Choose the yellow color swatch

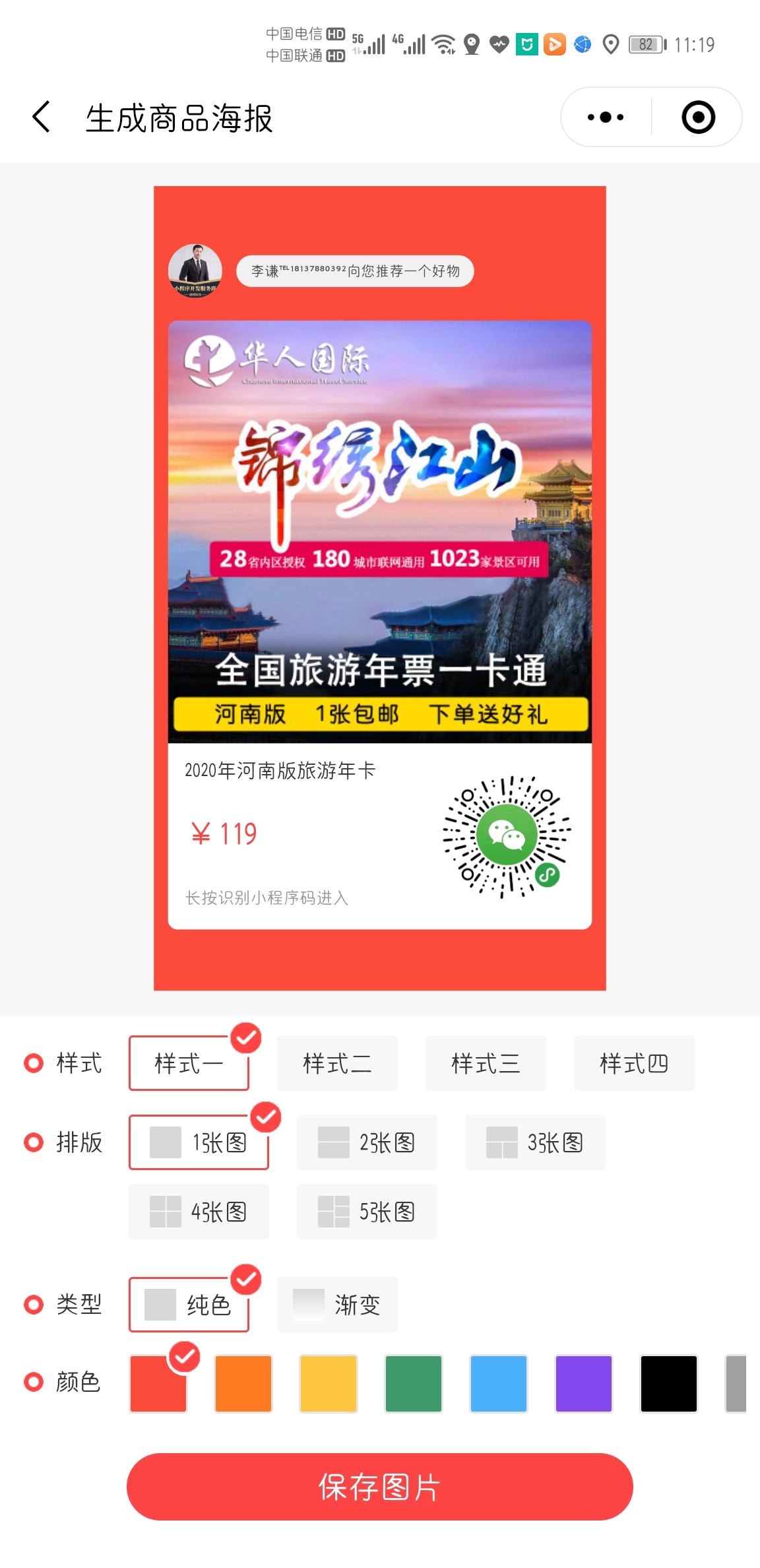click(x=329, y=1383)
